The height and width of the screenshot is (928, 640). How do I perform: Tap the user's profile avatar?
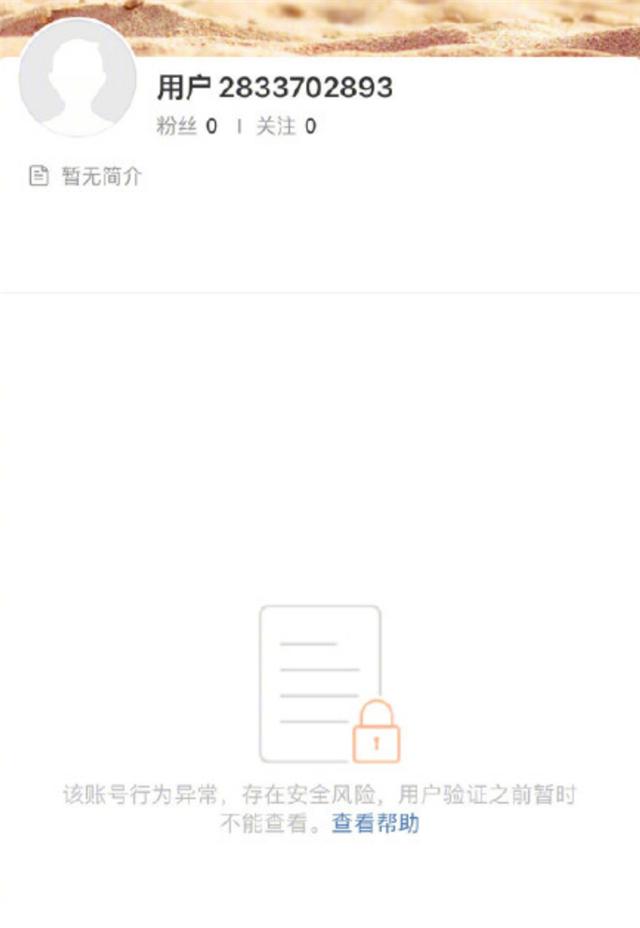[x=77, y=78]
